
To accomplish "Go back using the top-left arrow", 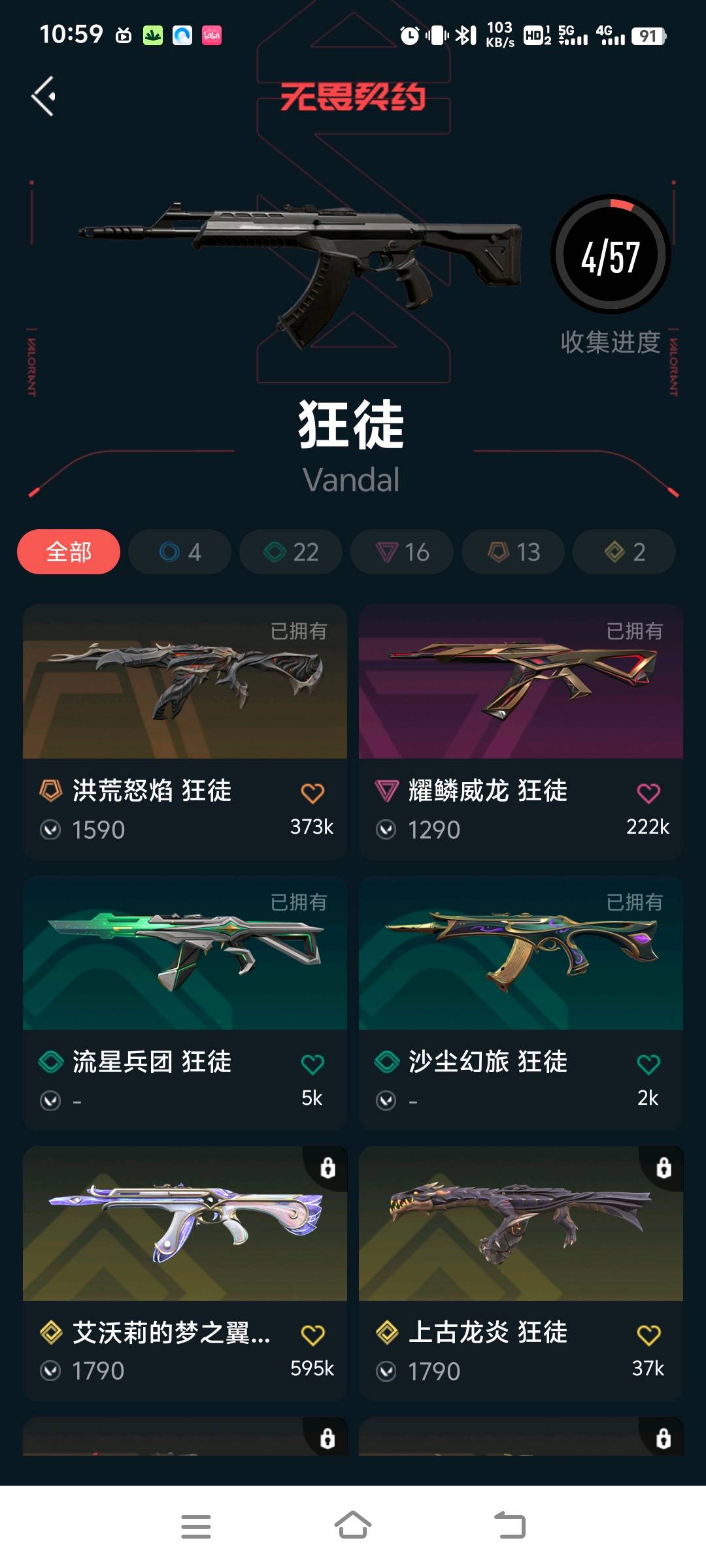I will pos(43,96).
